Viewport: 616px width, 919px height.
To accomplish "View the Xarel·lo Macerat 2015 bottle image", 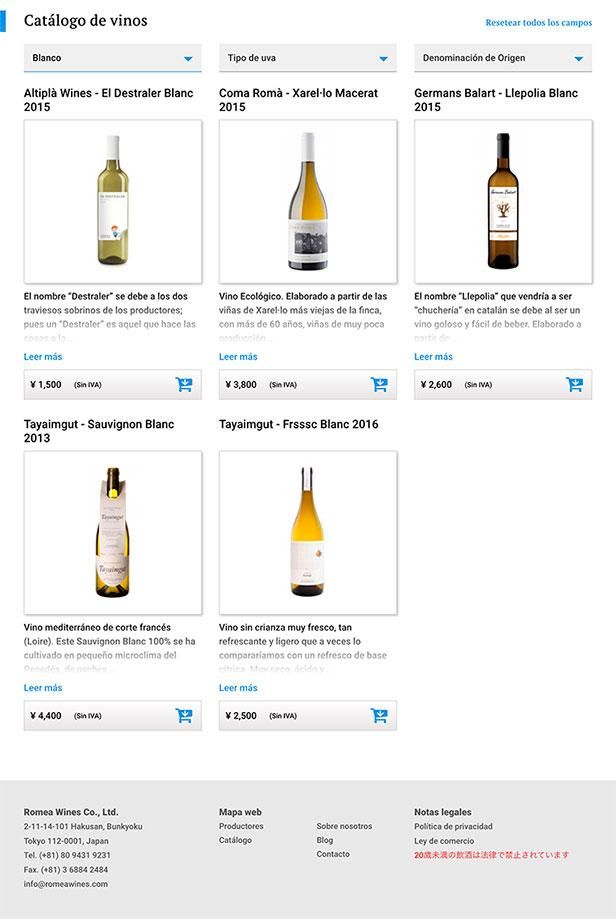I will (307, 200).
